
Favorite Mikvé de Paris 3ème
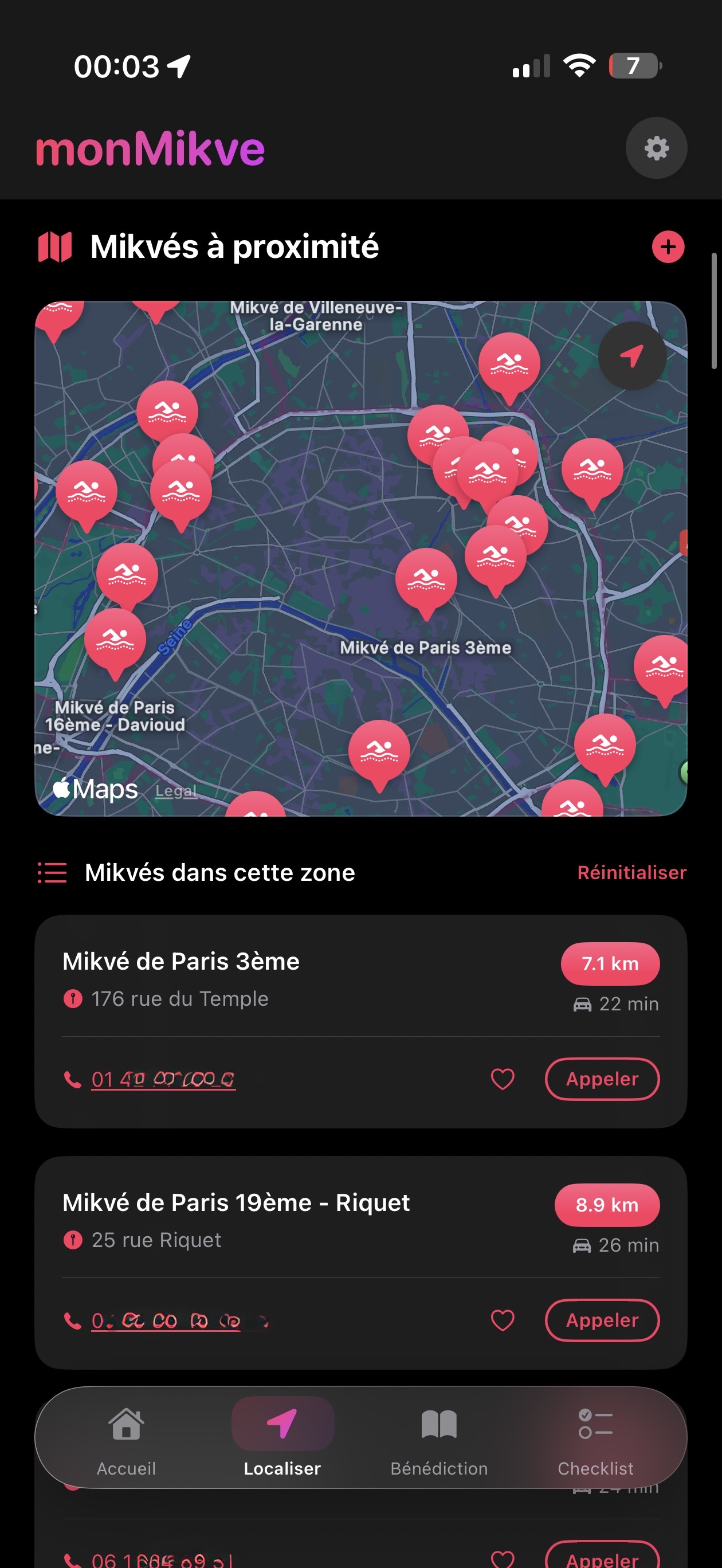pyautogui.click(x=502, y=1079)
